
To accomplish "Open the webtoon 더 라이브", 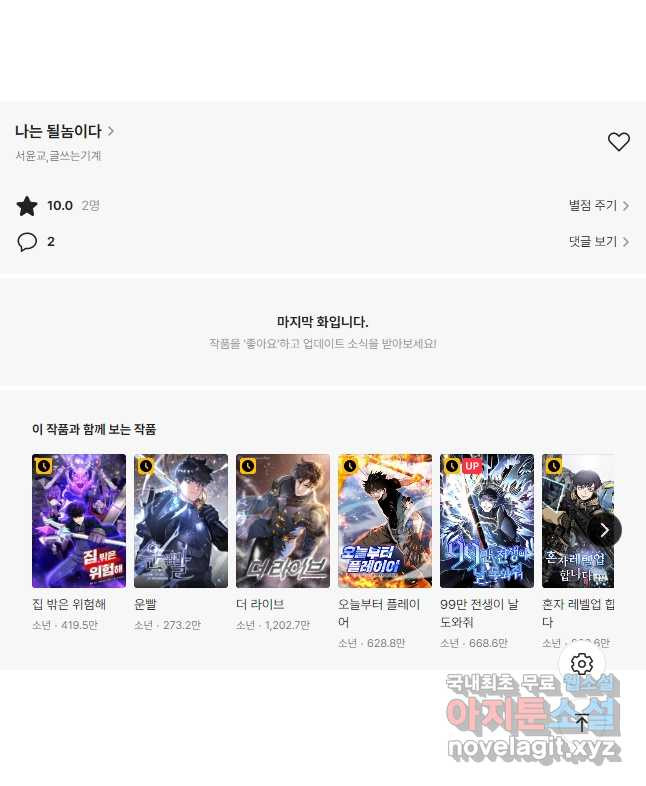I will point(283,521).
